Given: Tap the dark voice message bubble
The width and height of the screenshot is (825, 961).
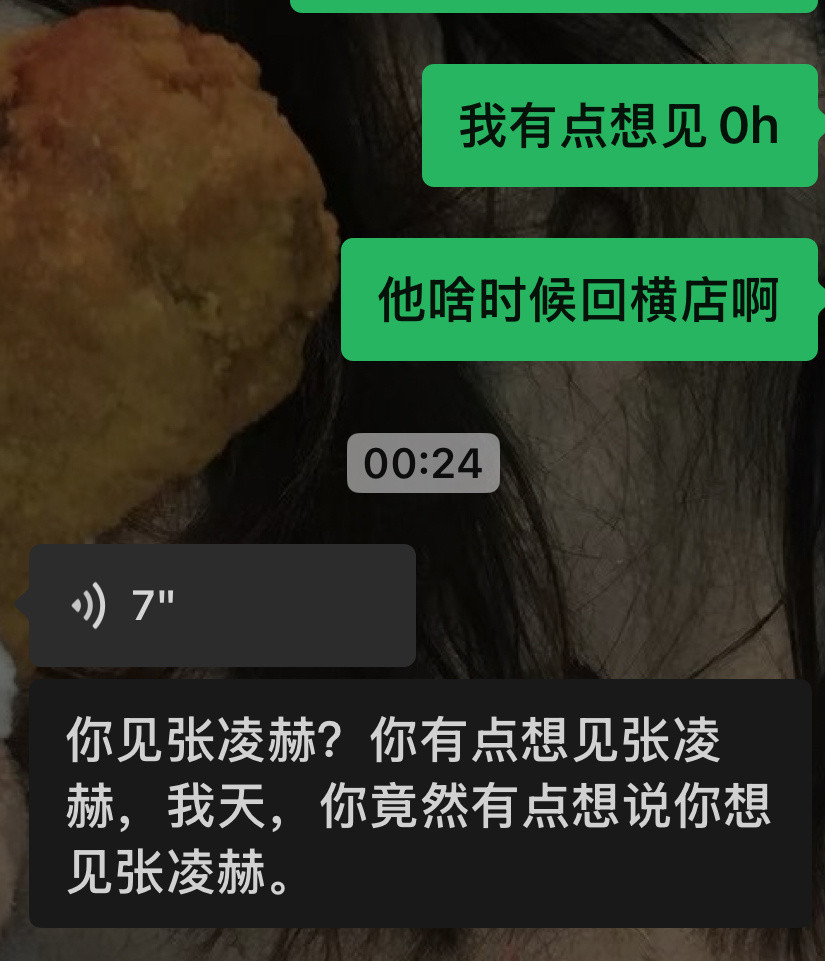Looking at the screenshot, I should [x=220, y=603].
